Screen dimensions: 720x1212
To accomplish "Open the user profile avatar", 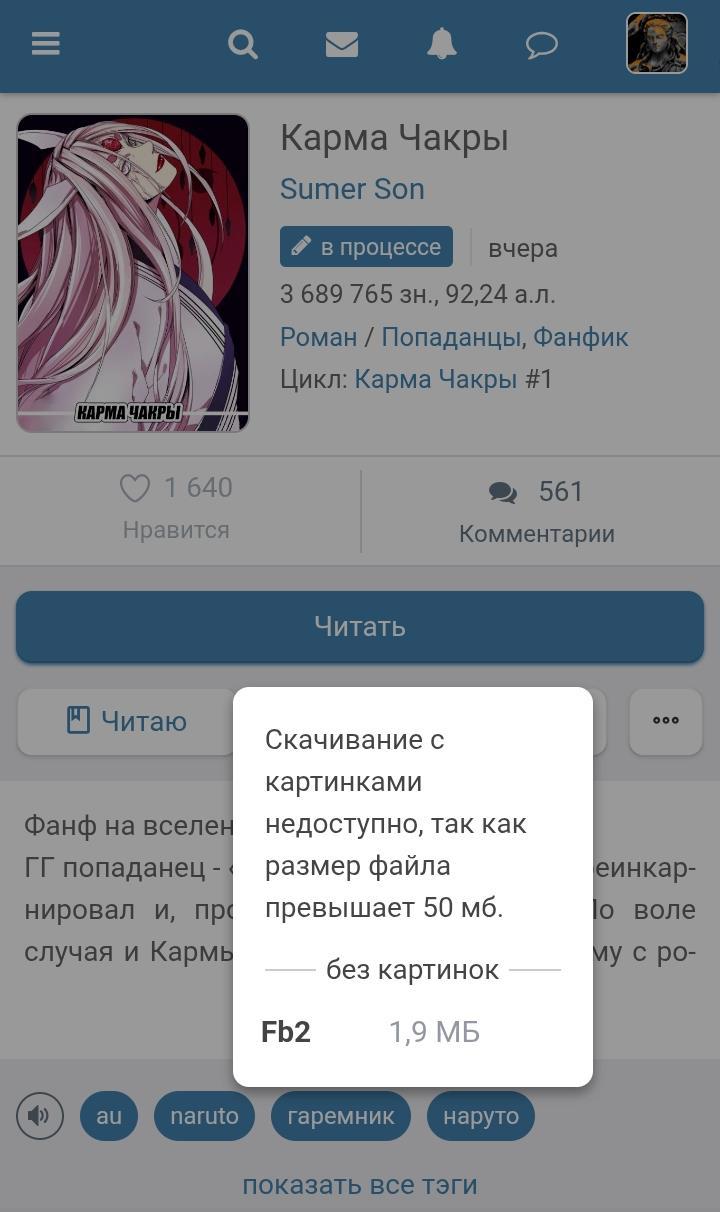I will 656,44.
